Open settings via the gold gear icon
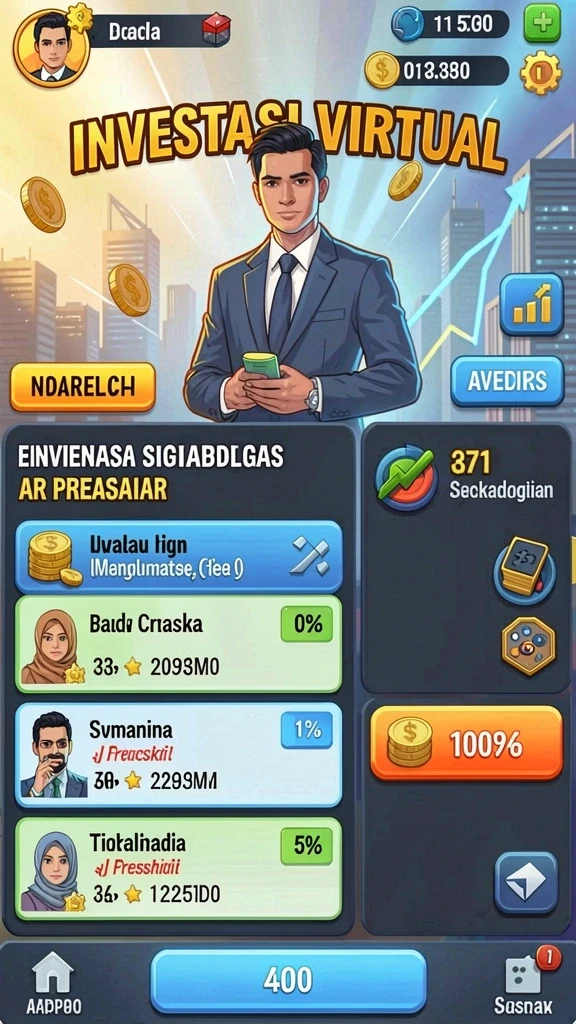576x1024 pixels. 541,73
